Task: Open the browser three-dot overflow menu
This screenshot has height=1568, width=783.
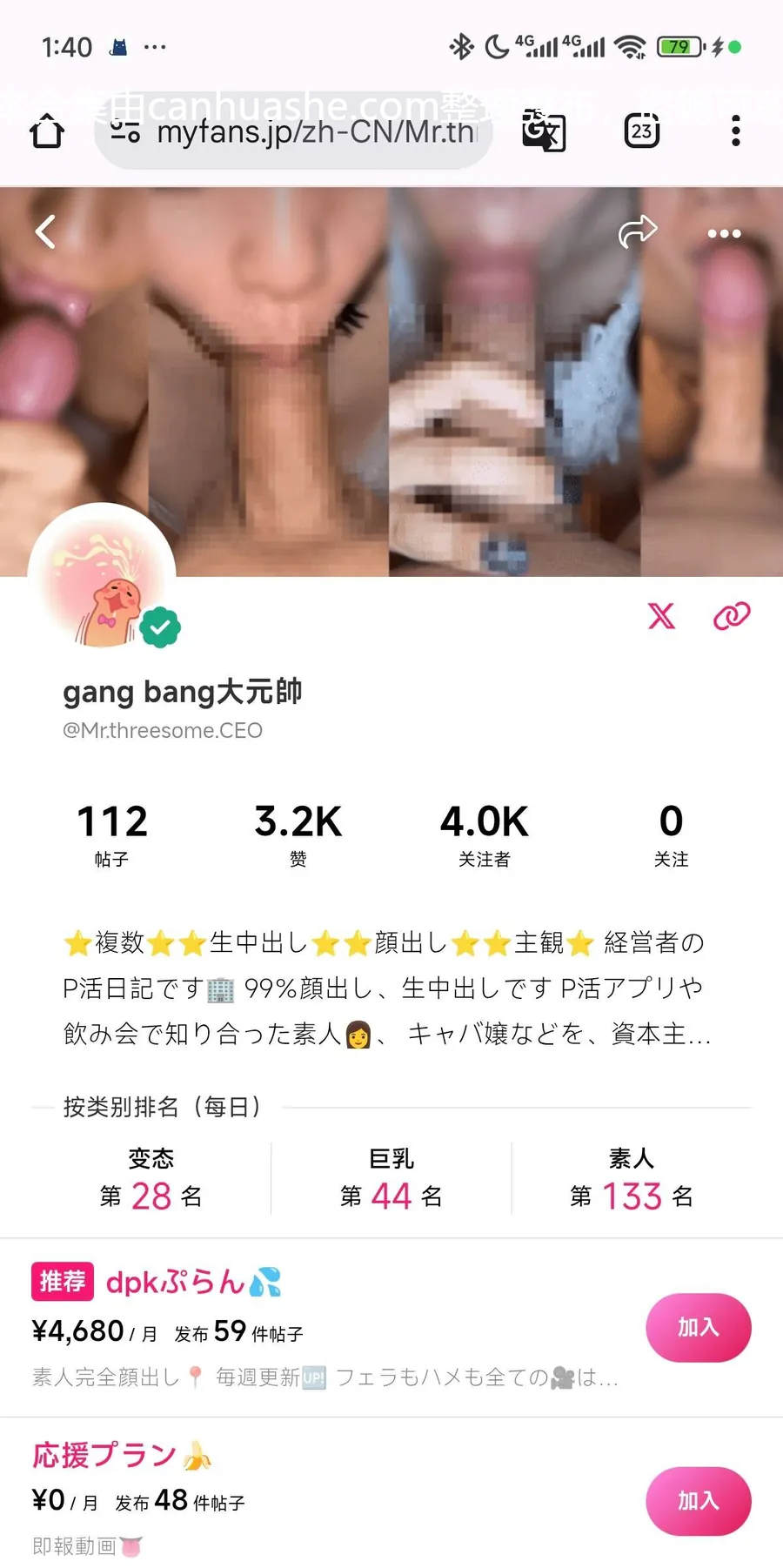Action: (736, 131)
